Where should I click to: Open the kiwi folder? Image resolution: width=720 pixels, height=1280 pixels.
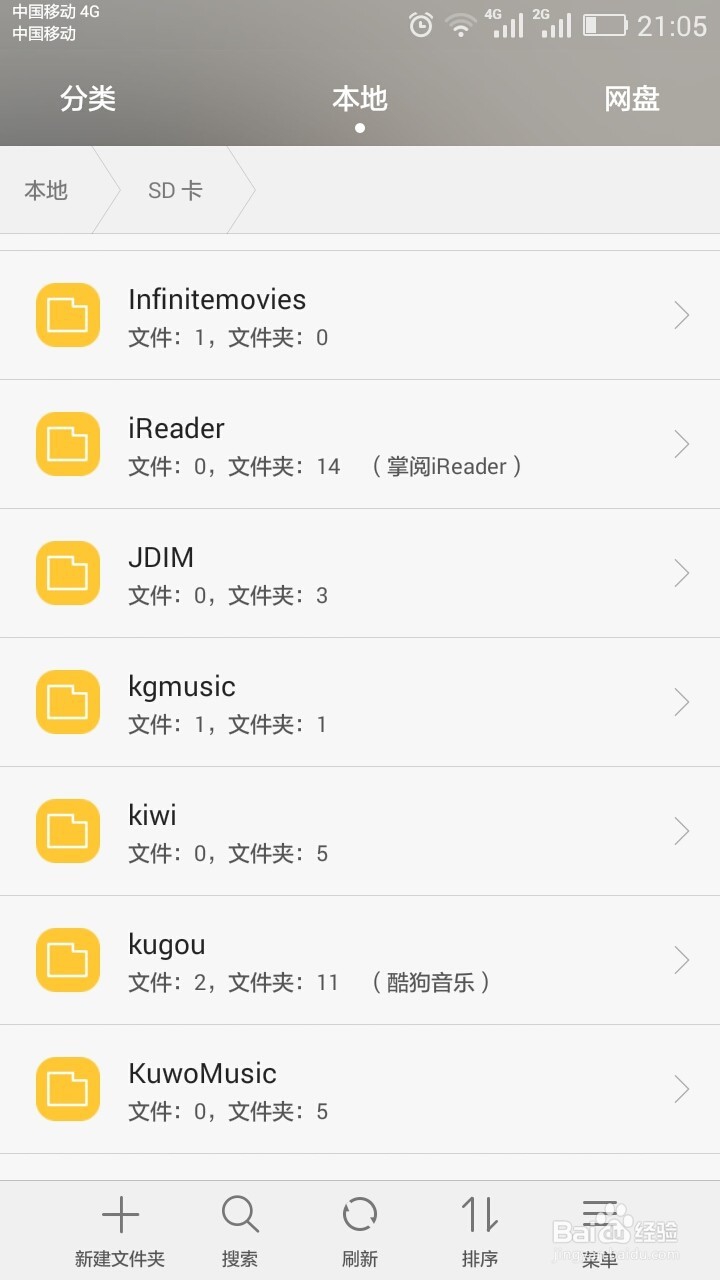point(360,832)
